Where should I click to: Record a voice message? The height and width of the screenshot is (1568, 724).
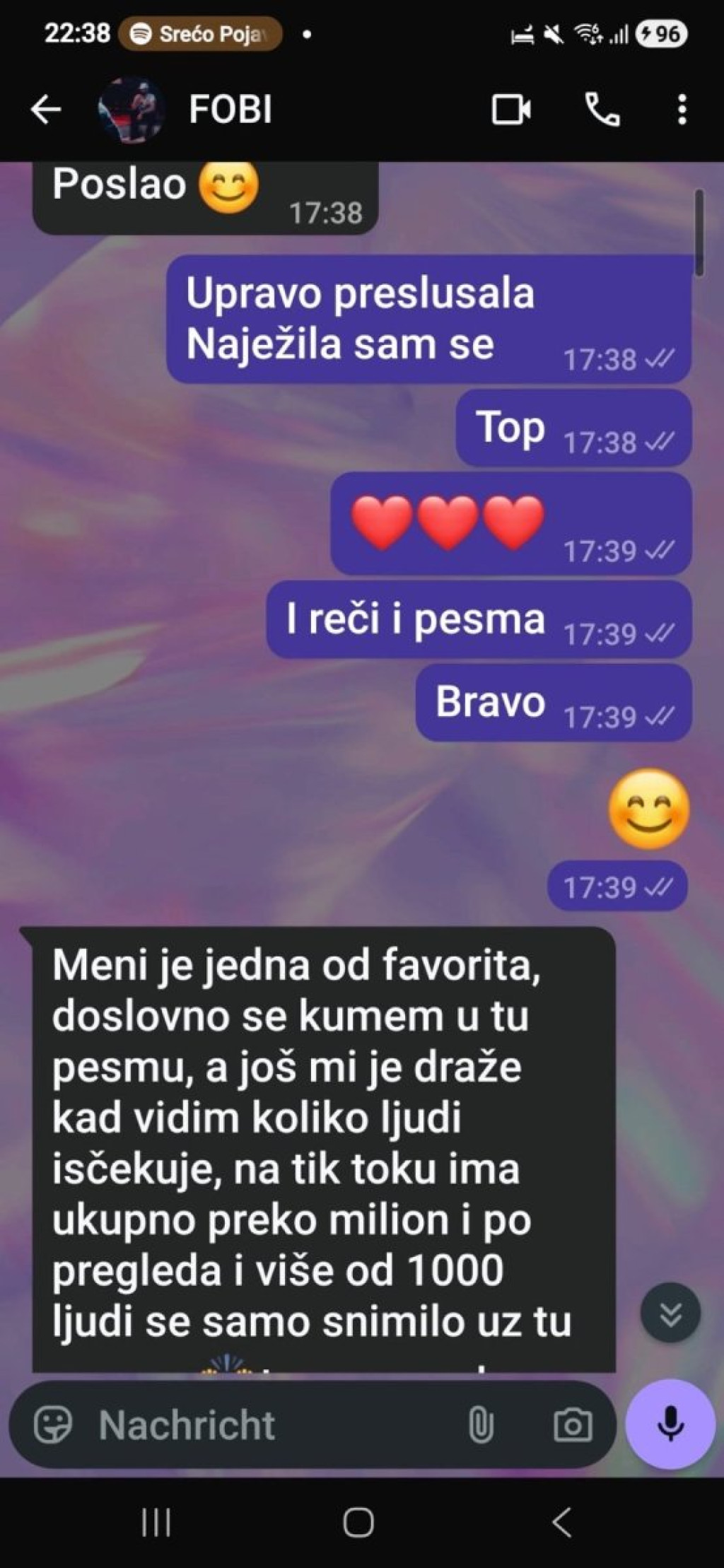670,1424
